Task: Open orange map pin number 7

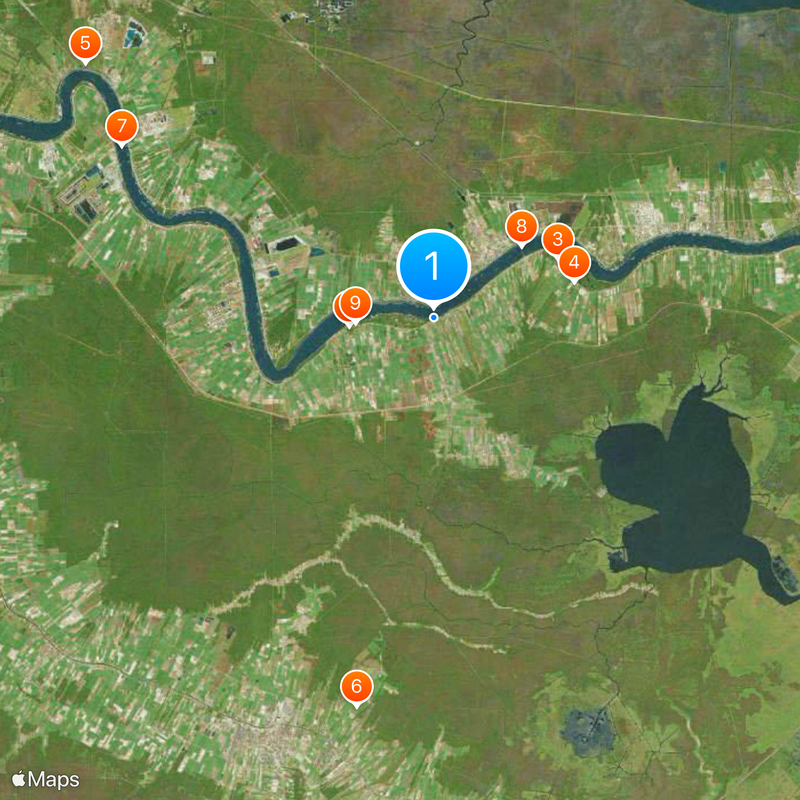Action: (x=121, y=126)
